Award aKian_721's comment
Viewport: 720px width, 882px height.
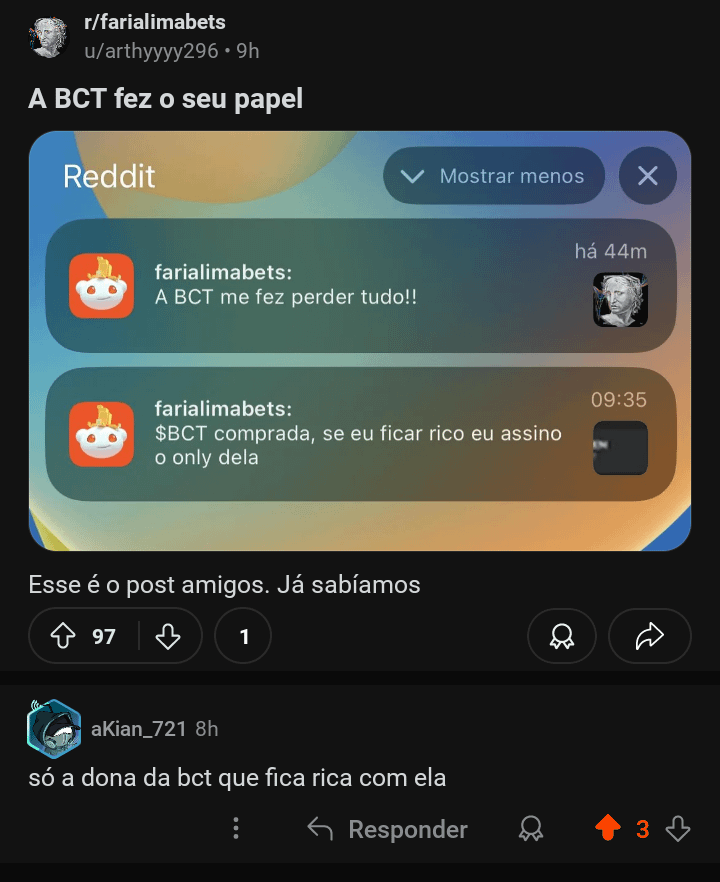click(531, 829)
